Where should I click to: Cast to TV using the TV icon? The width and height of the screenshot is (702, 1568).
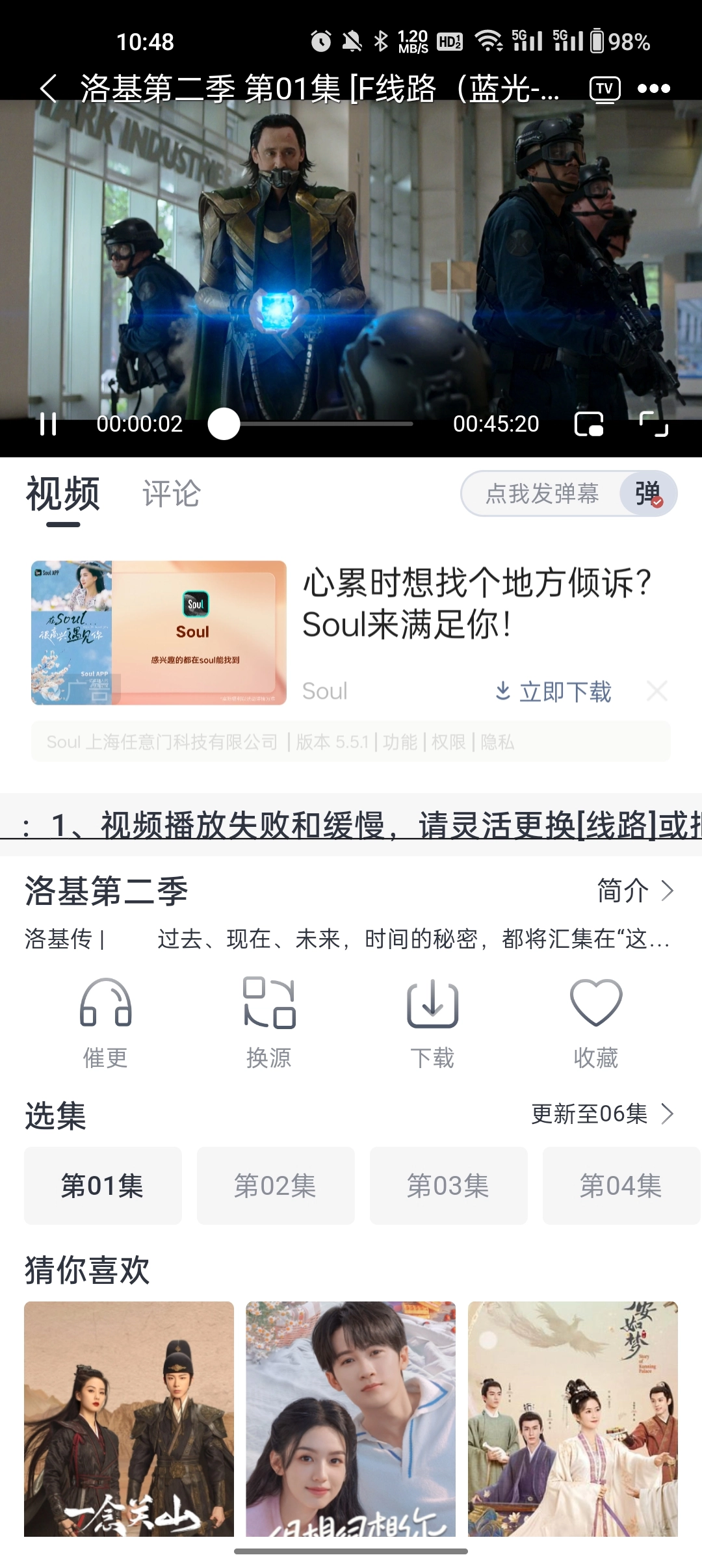click(x=604, y=88)
